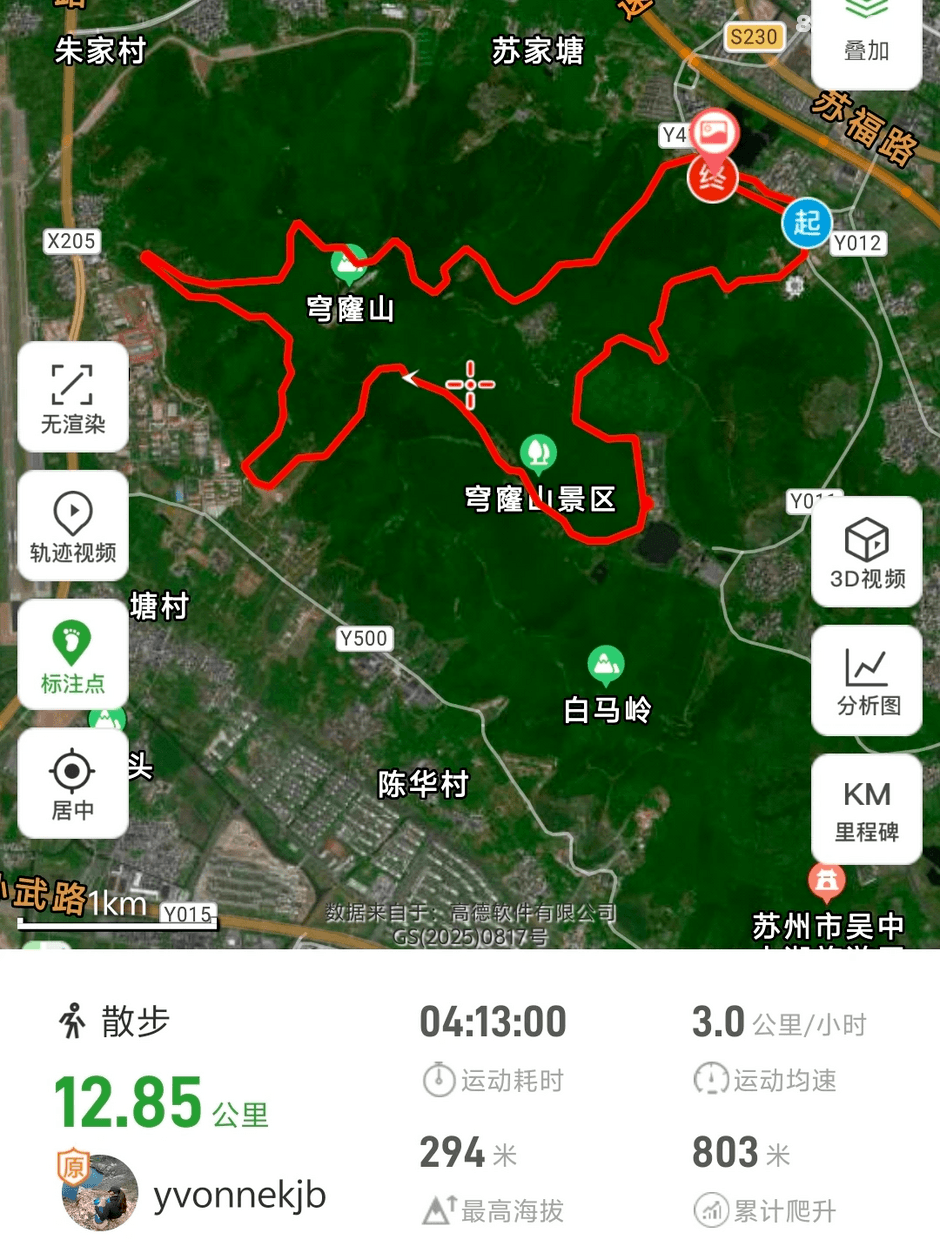This screenshot has width=940, height=1253.
Task: Open the 3D视频 view
Action: 867,551
